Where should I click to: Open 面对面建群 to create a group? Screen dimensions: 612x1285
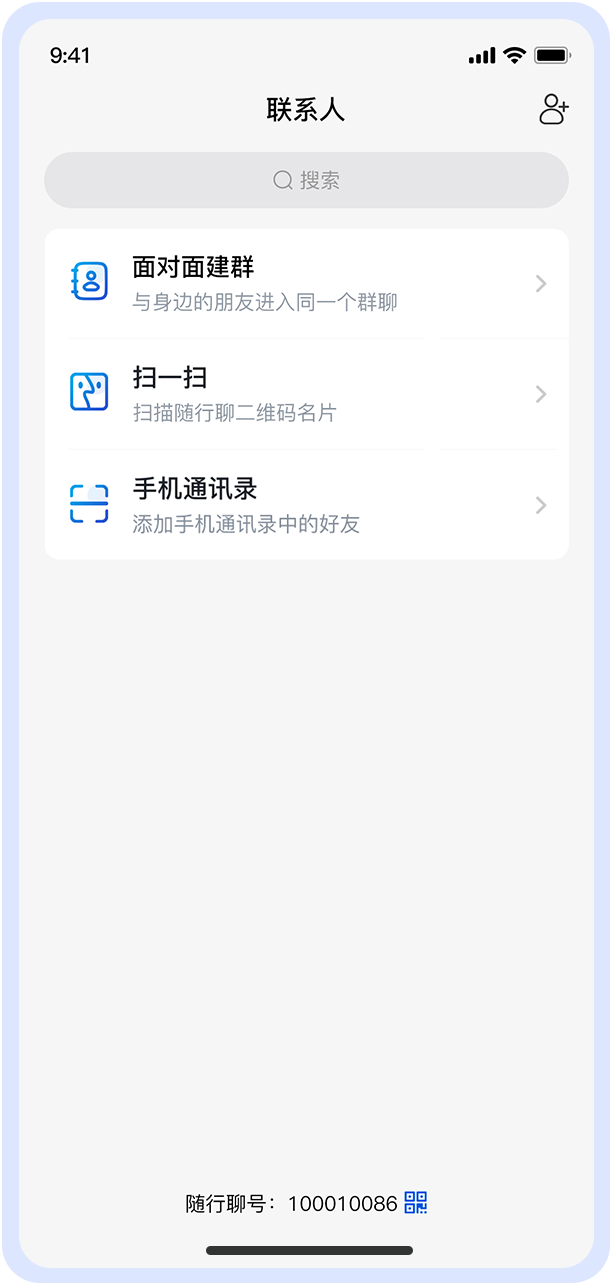coord(306,284)
